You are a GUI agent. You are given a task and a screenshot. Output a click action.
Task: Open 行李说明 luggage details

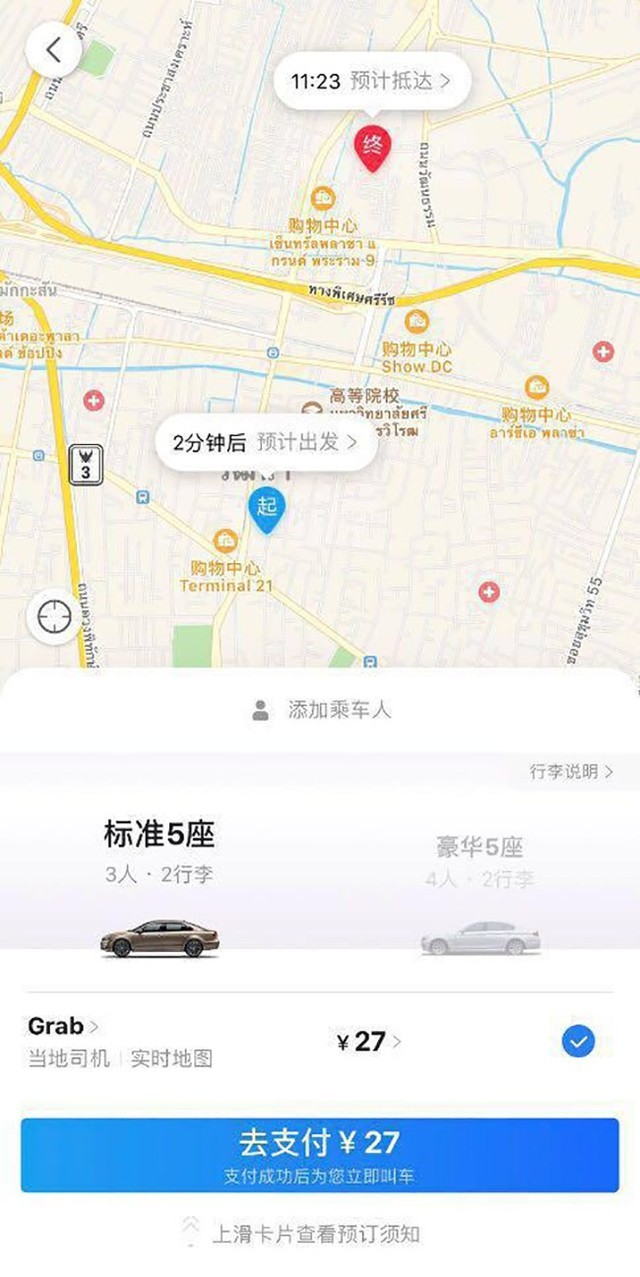point(571,771)
